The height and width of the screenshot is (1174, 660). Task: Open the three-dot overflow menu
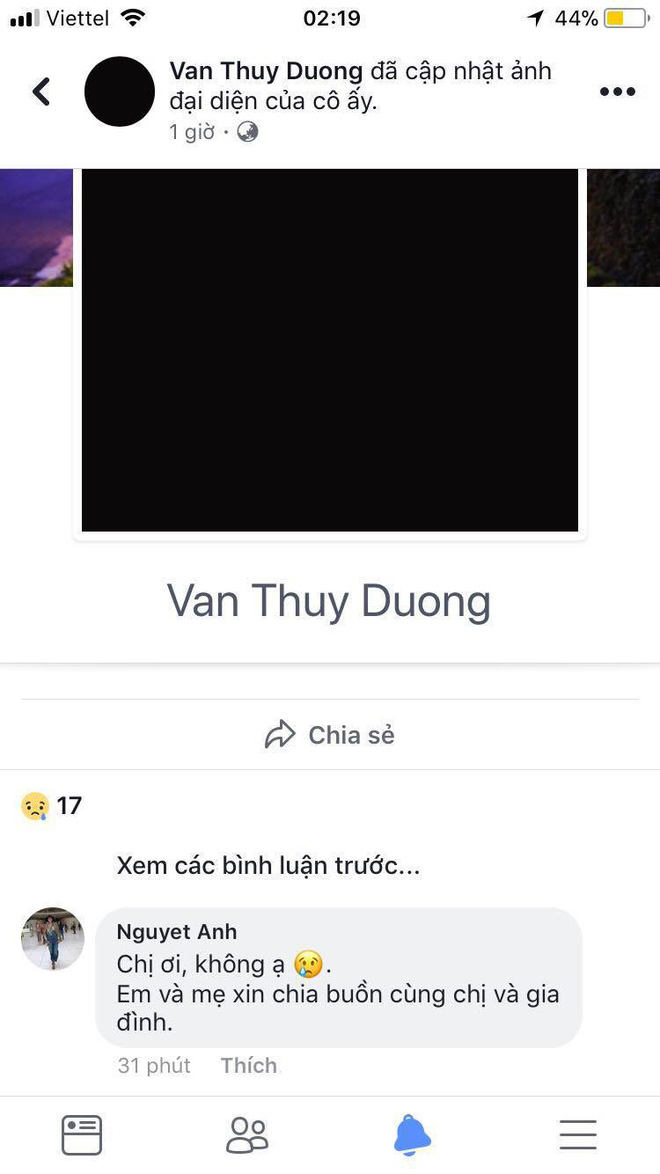point(617,92)
